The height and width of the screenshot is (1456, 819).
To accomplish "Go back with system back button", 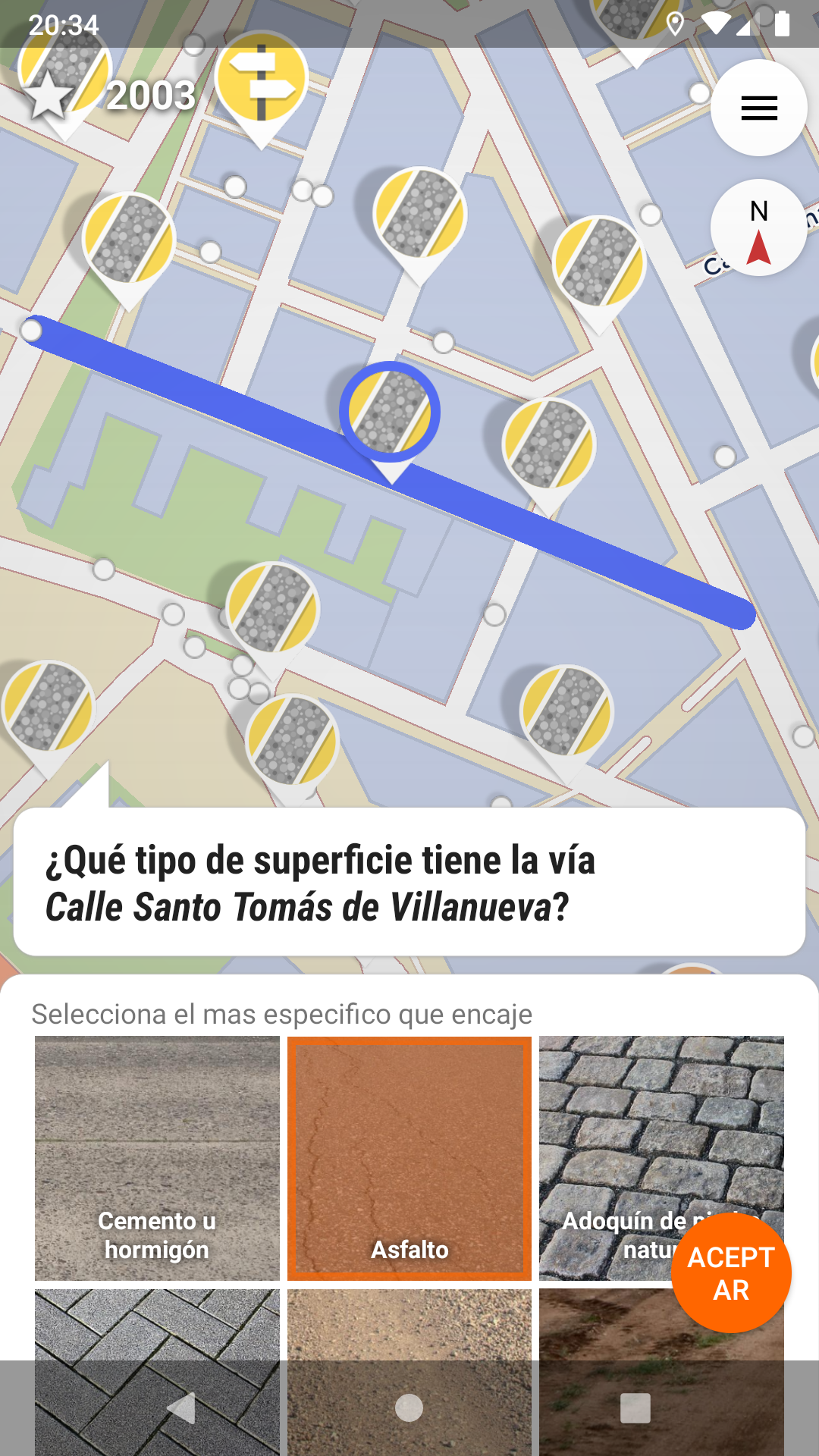I will tap(182, 1408).
